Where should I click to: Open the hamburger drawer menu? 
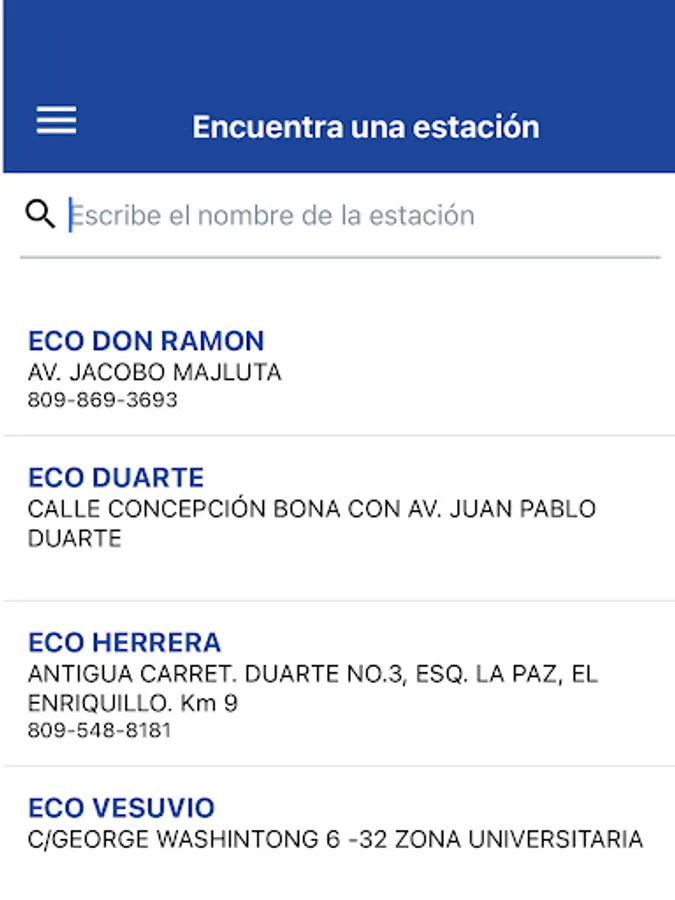(x=56, y=121)
